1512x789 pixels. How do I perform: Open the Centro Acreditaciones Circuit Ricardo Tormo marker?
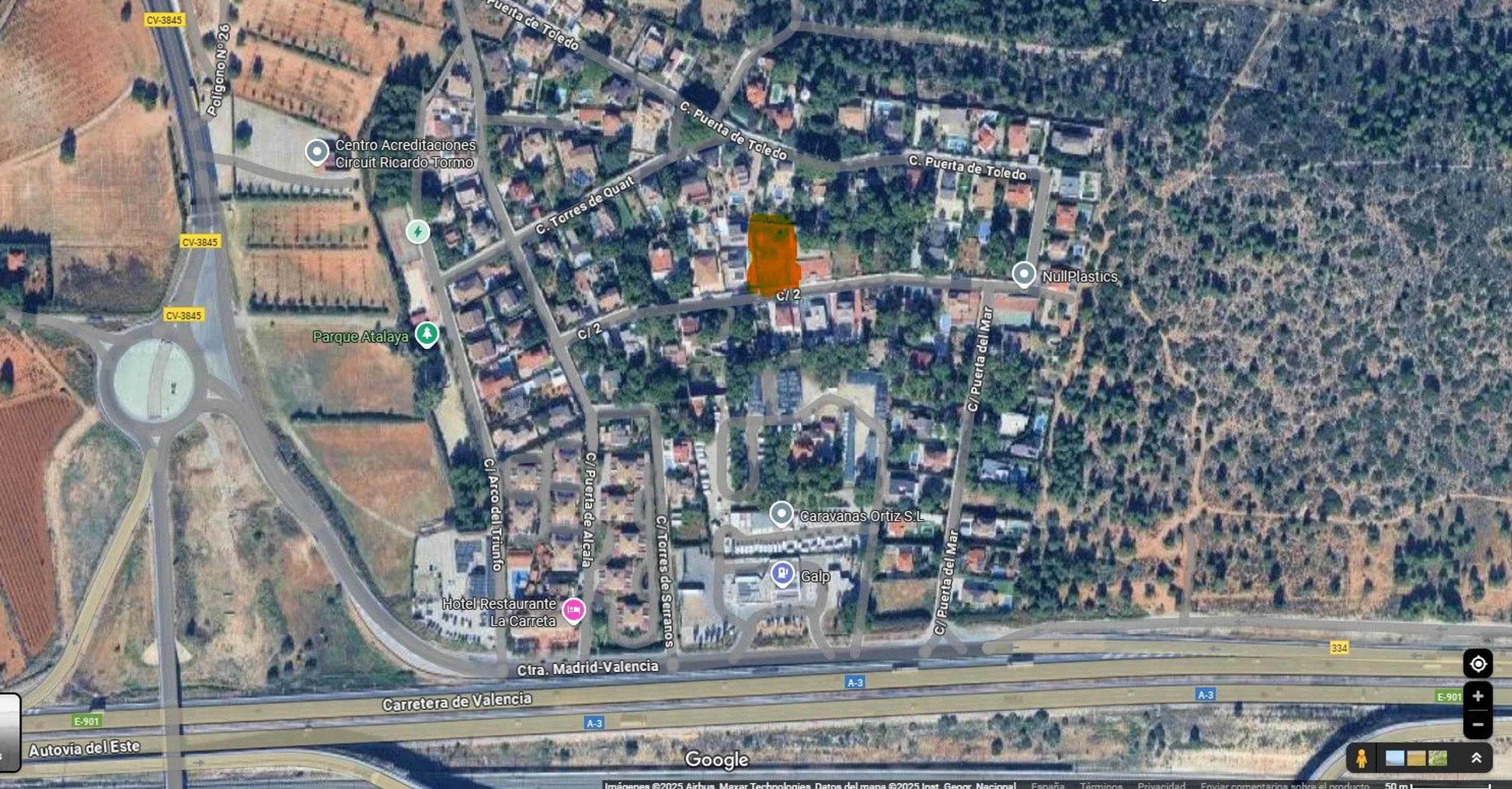point(317,151)
